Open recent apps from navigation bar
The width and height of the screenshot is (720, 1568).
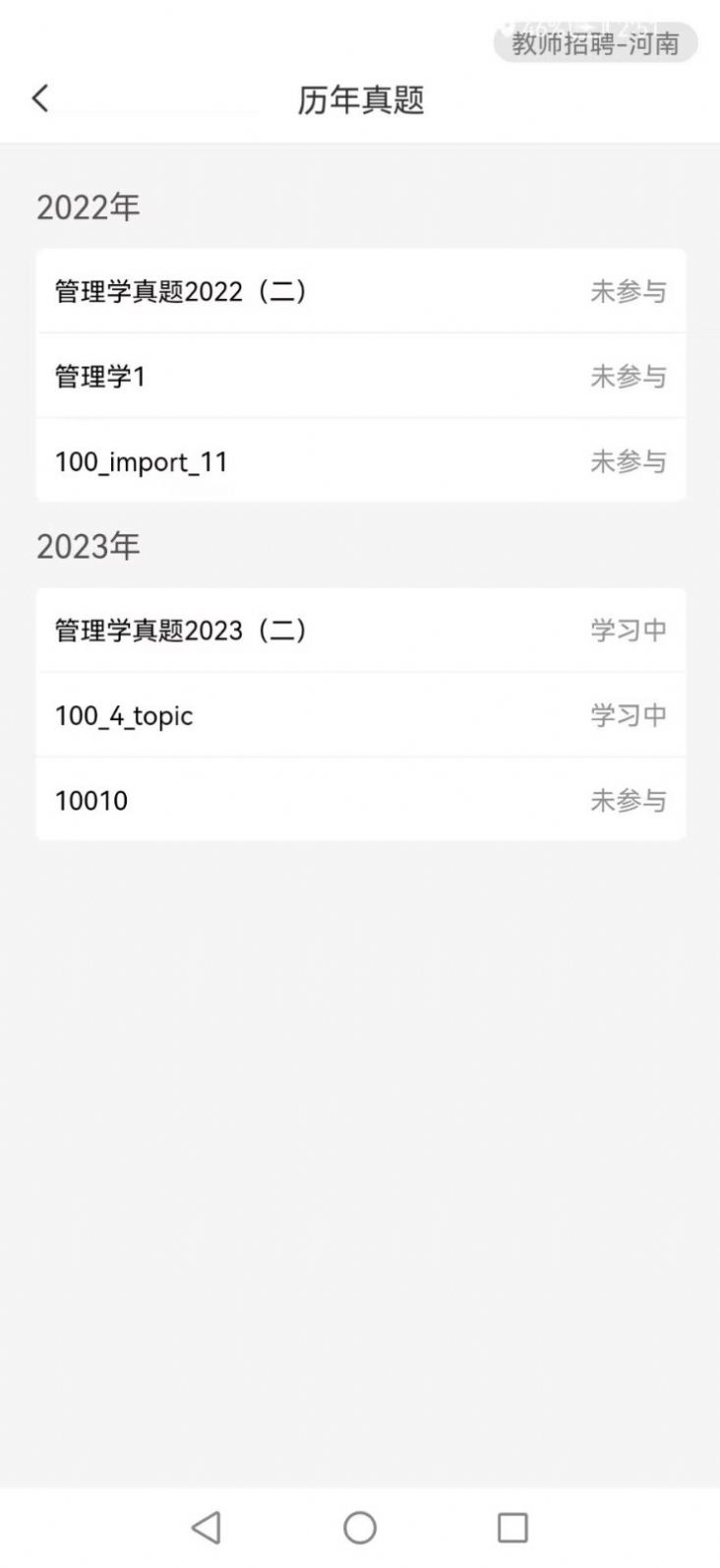pyautogui.click(x=512, y=1528)
